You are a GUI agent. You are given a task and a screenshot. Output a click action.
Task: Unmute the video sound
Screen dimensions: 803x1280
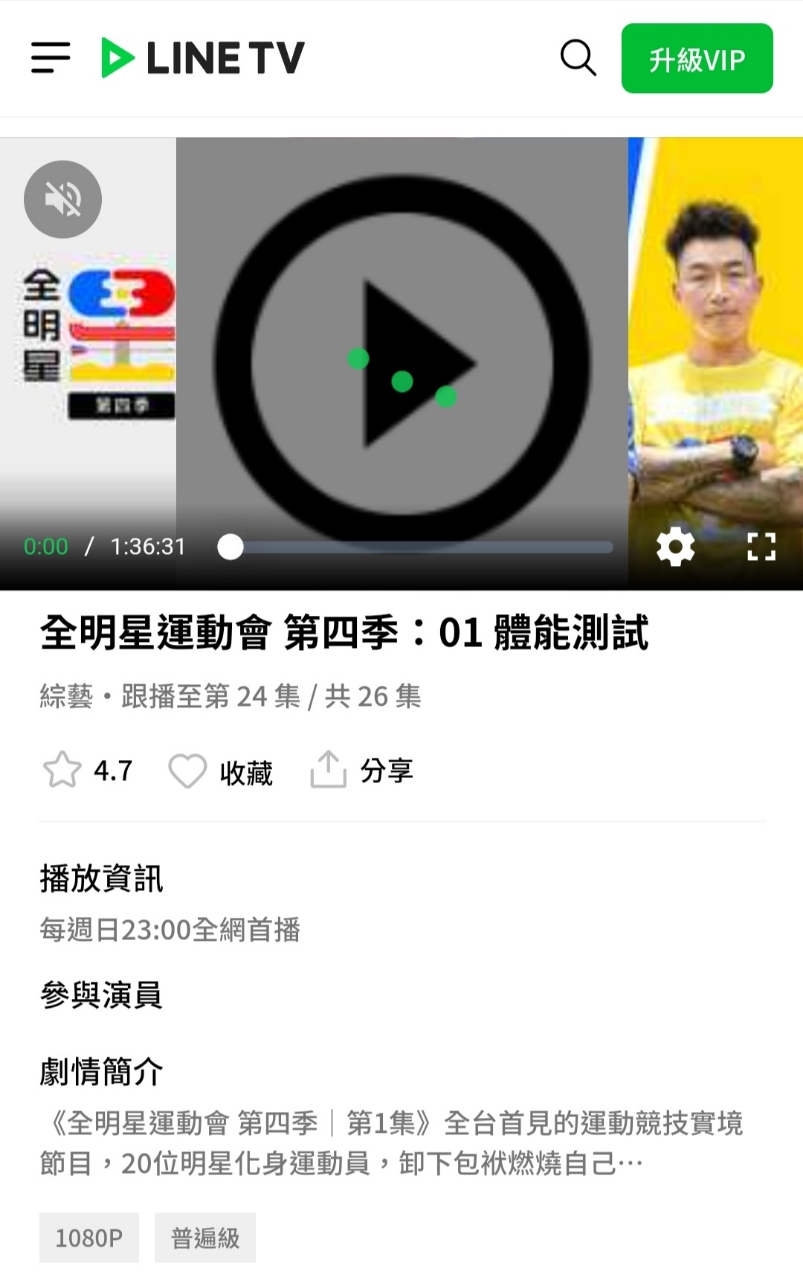(x=63, y=200)
